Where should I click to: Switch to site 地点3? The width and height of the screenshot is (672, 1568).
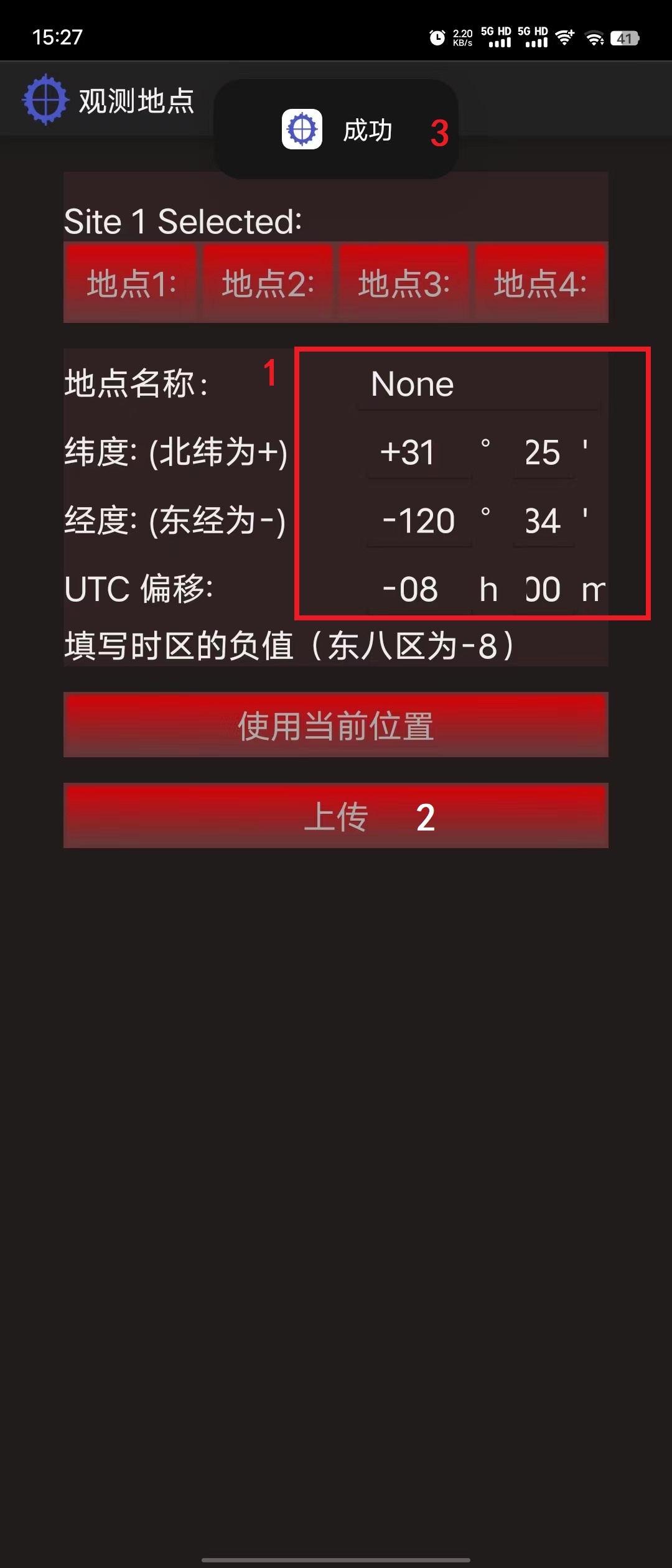point(404,283)
